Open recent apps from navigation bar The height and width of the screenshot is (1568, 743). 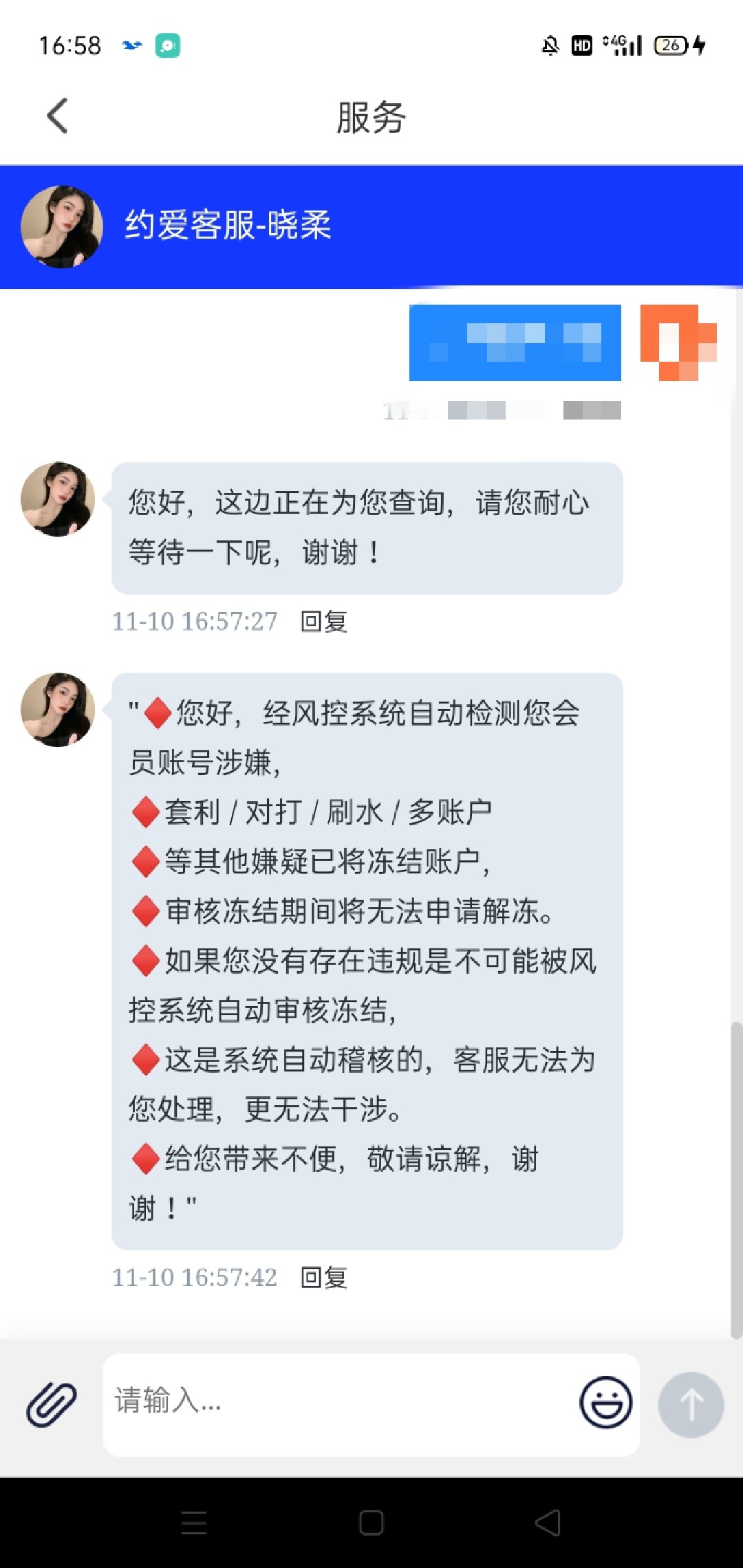tap(194, 1523)
